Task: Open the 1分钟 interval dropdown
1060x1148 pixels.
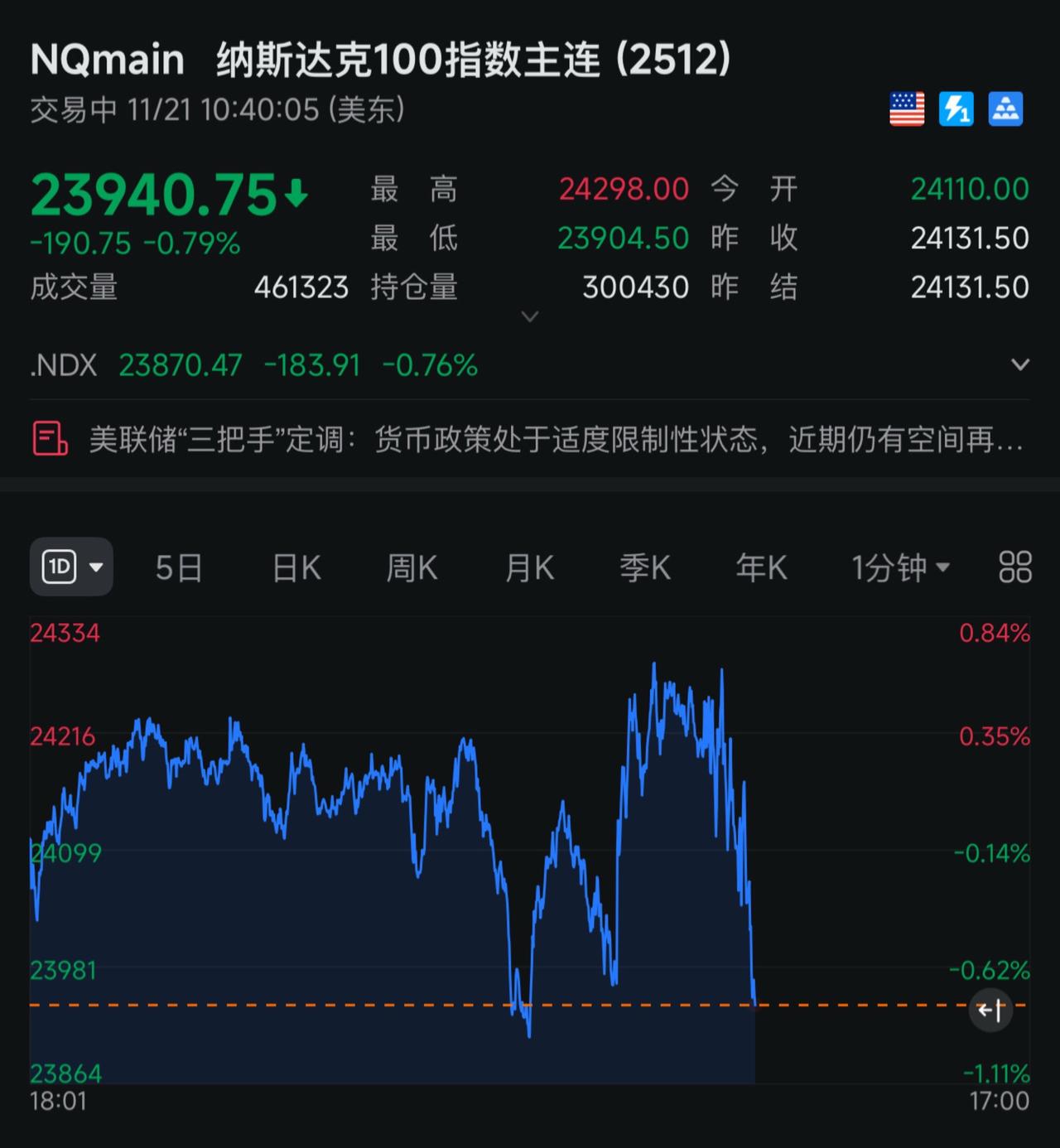Action: pyautogui.click(x=899, y=567)
